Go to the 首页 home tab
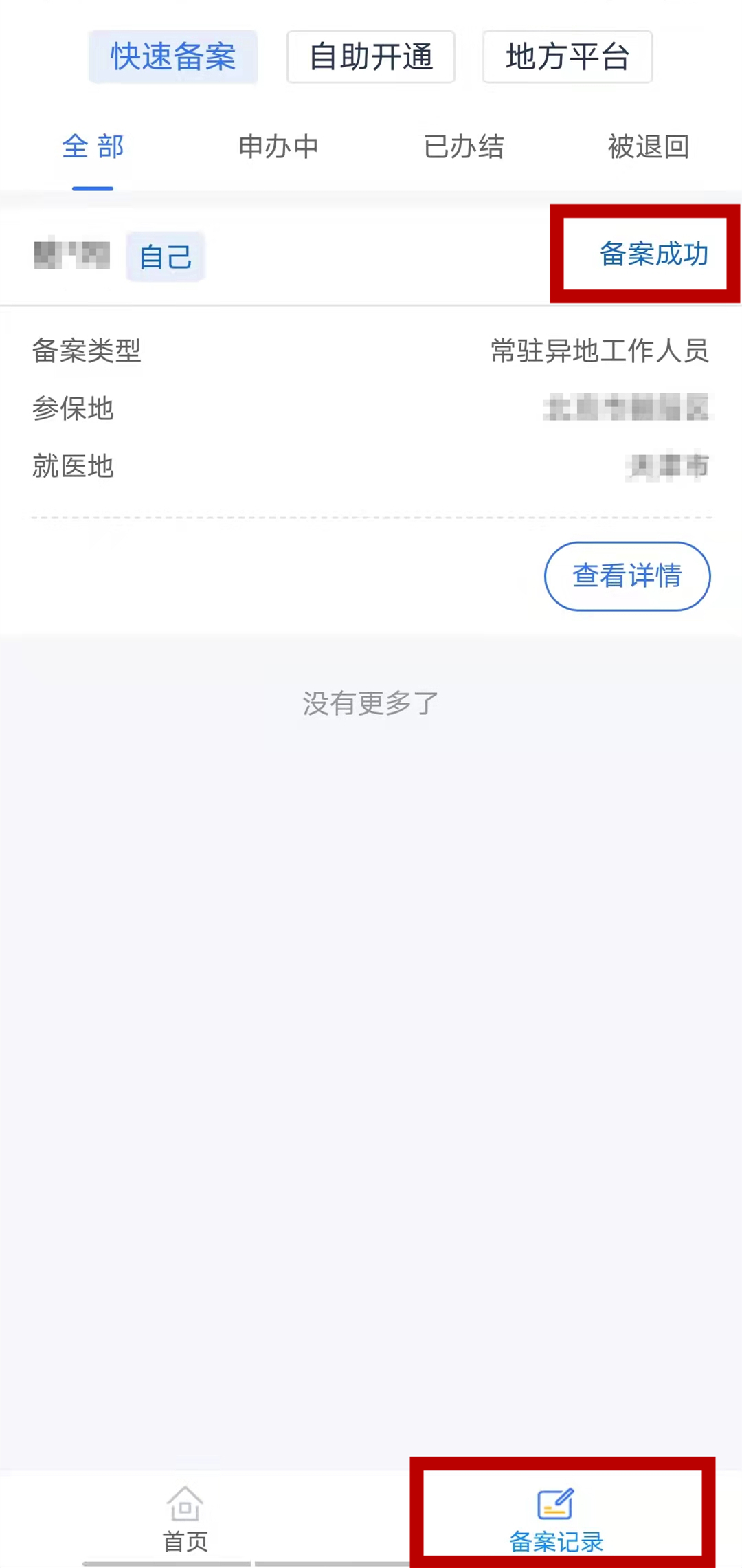The image size is (742, 1568). (185, 1518)
